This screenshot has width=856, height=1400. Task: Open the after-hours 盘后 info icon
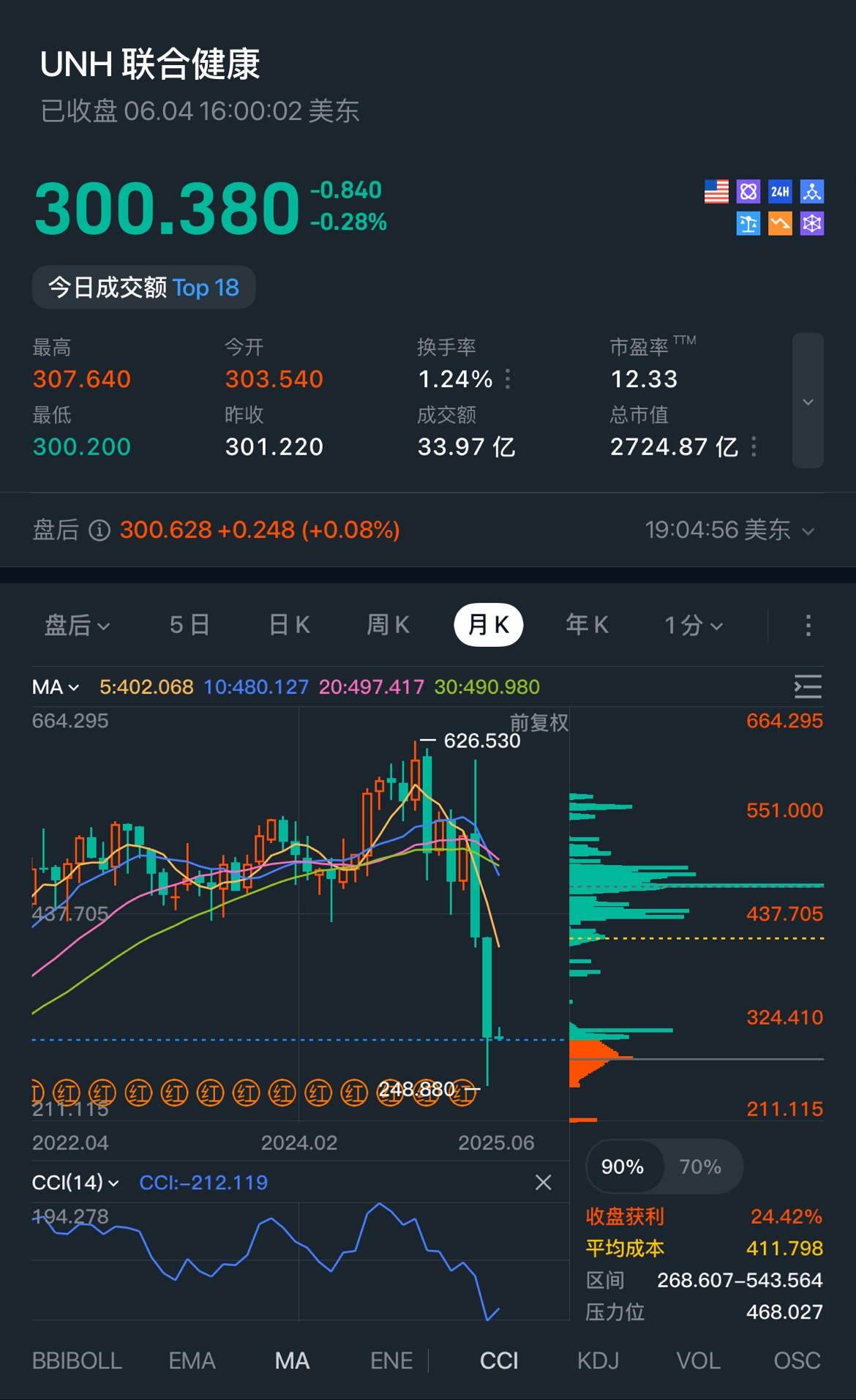tap(100, 530)
